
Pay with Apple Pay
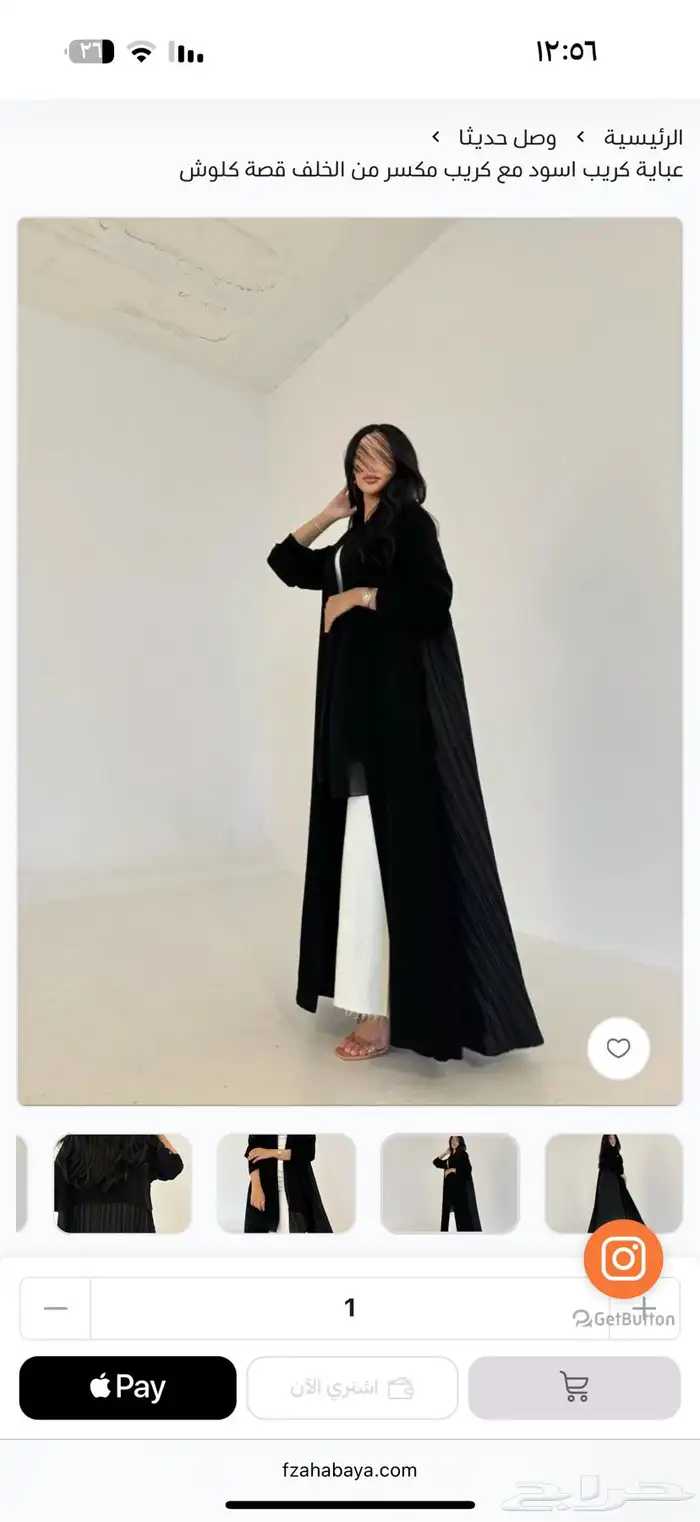pyautogui.click(x=127, y=1387)
